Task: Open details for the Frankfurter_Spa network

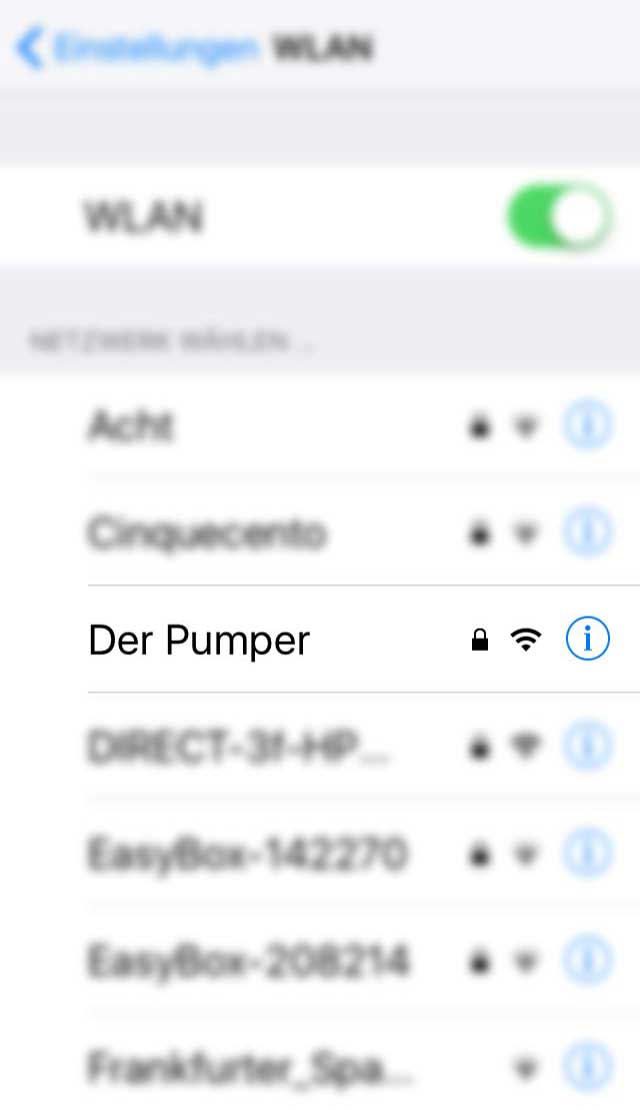Action: 587,1068
